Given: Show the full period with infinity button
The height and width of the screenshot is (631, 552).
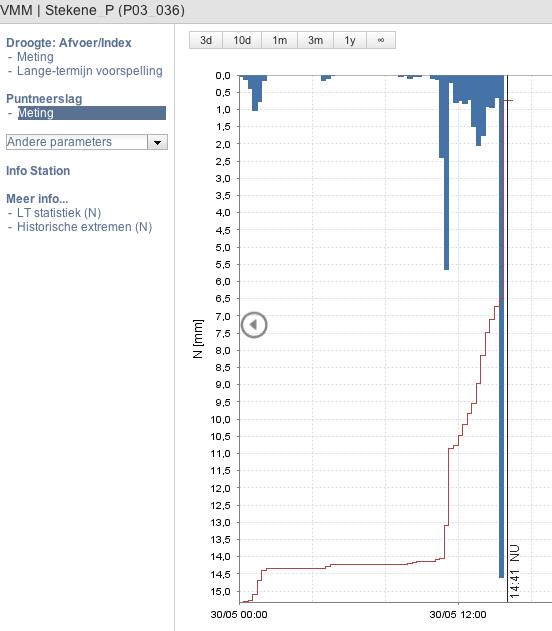Looking at the screenshot, I should (381, 40).
